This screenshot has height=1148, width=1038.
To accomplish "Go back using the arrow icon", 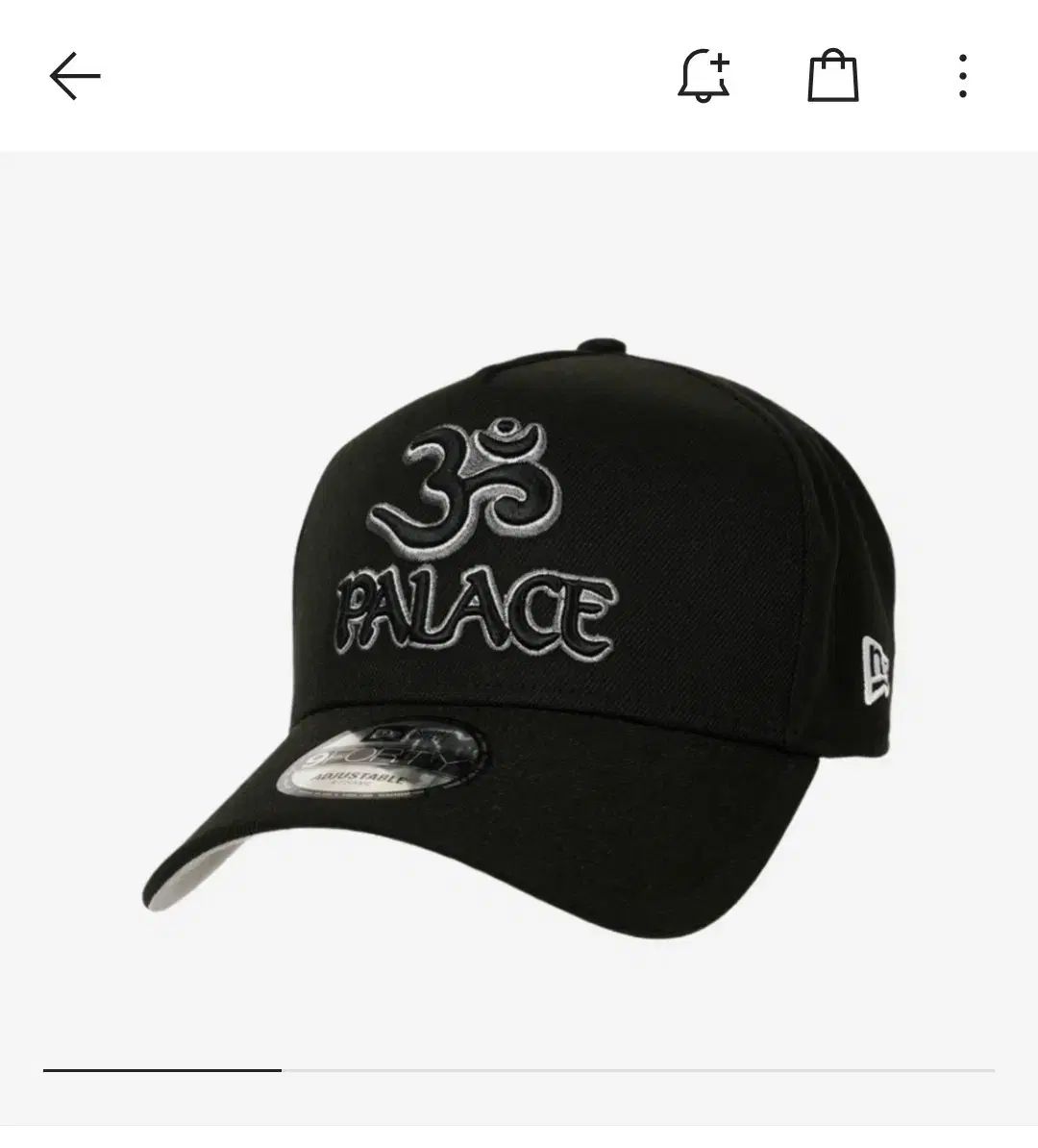I will [75, 77].
